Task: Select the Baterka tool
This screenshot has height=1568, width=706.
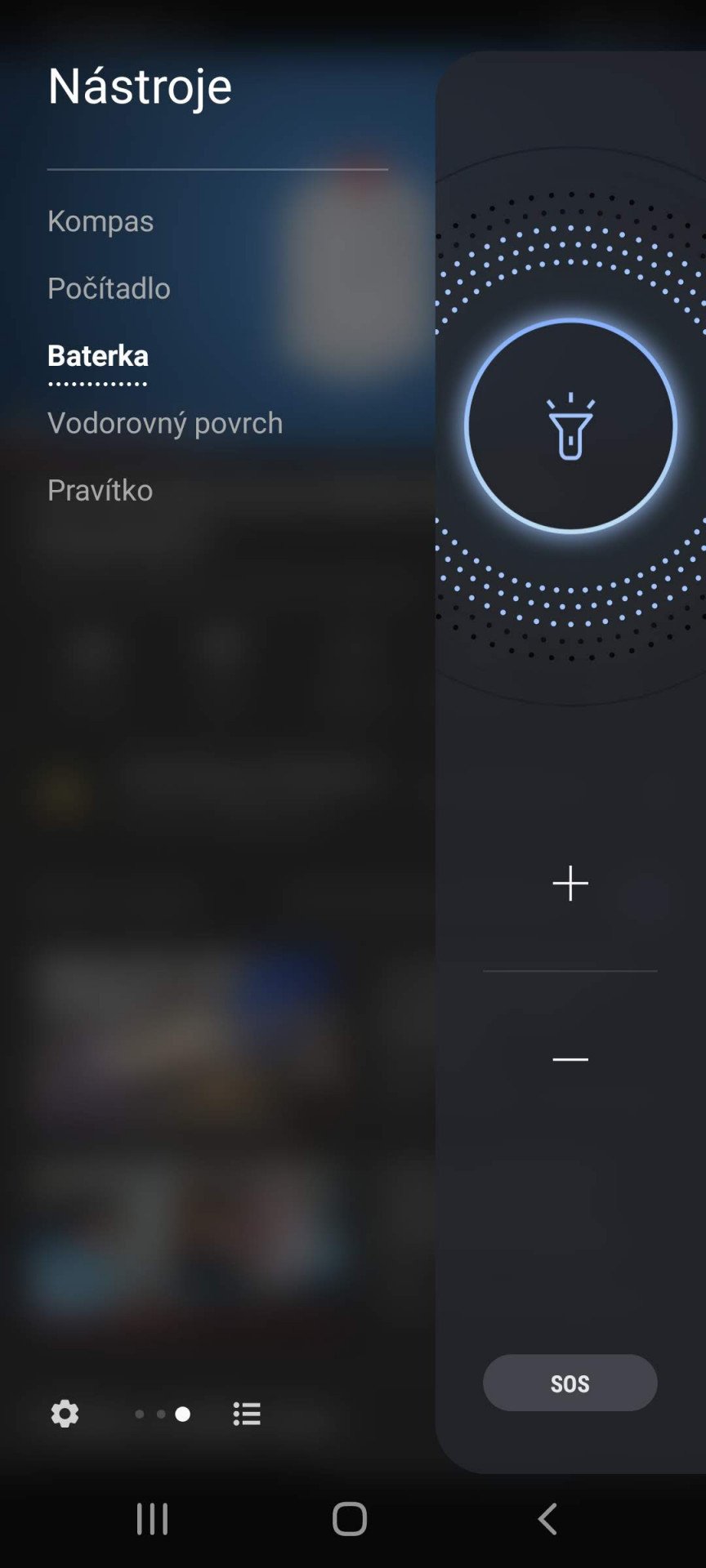Action: pos(98,356)
